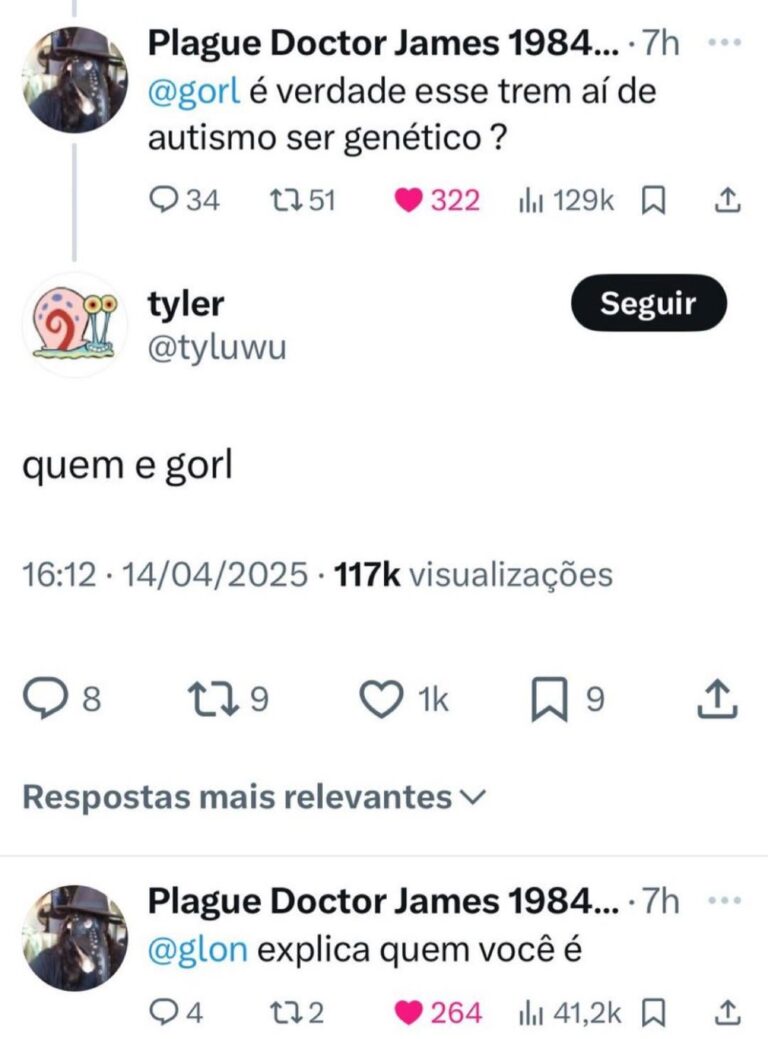The width and height of the screenshot is (768, 1039).
Task: Open the @glon mention link
Action: click(197, 950)
